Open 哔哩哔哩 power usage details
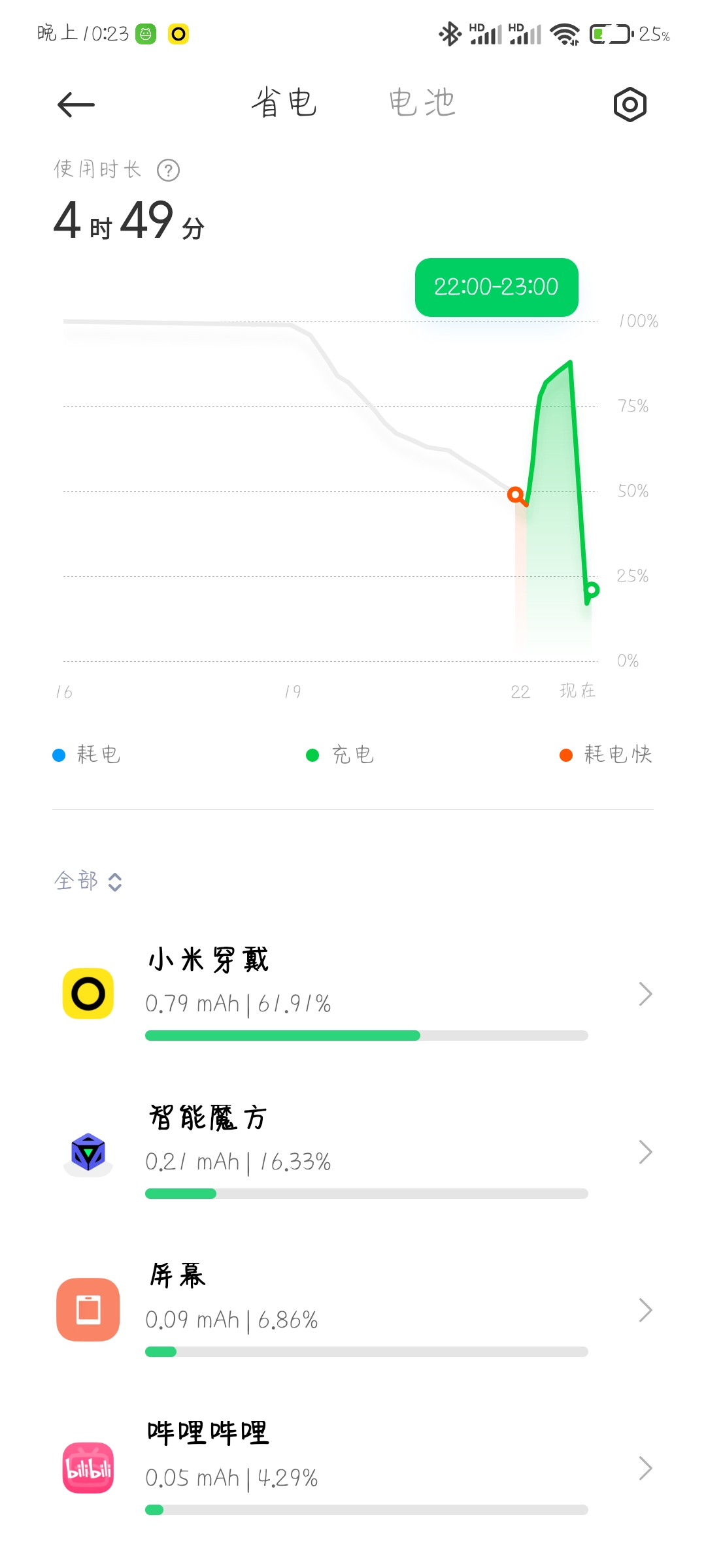This screenshot has width=706, height=1568. (x=353, y=1469)
